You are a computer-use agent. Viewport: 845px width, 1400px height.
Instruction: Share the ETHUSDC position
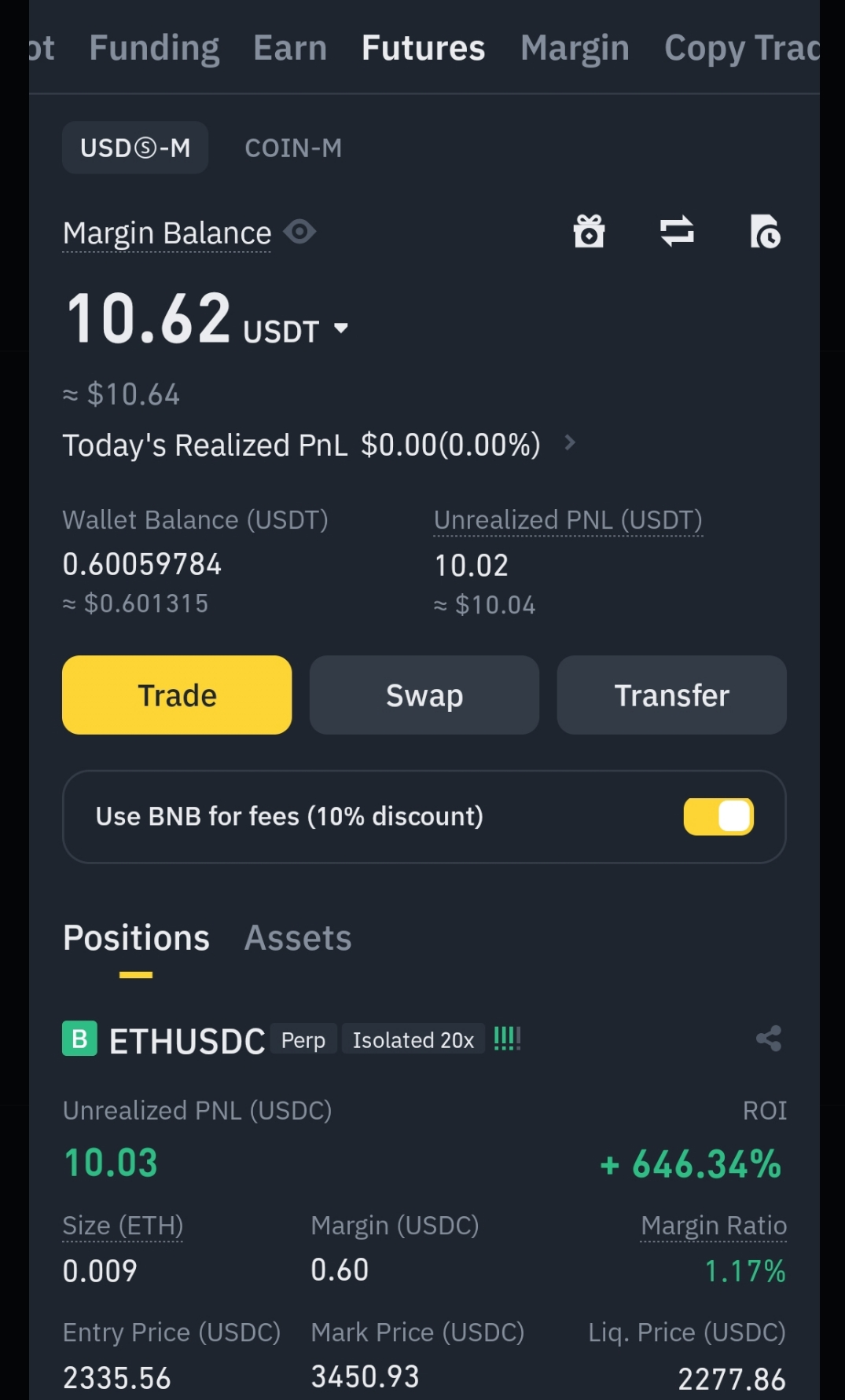768,1039
